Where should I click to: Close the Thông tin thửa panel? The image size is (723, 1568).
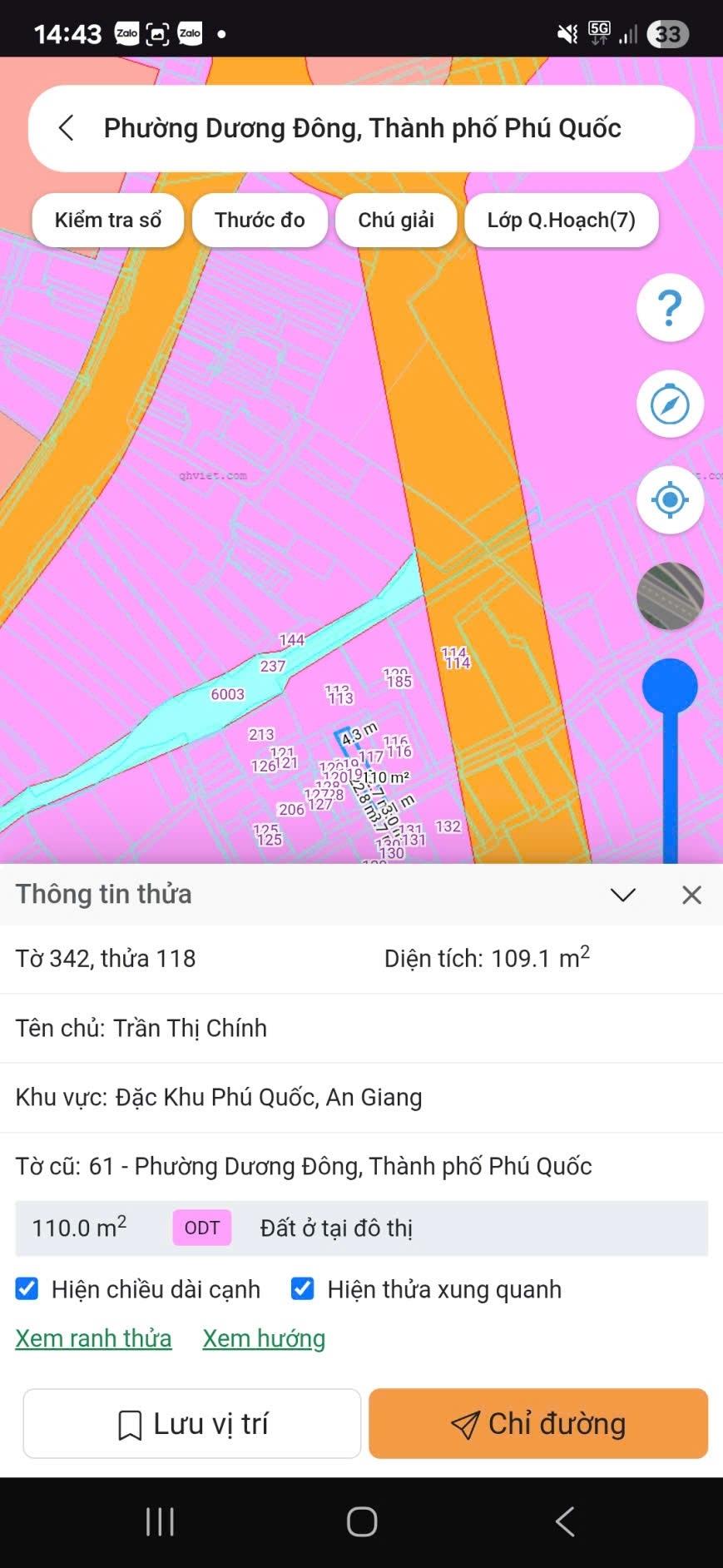click(691, 895)
